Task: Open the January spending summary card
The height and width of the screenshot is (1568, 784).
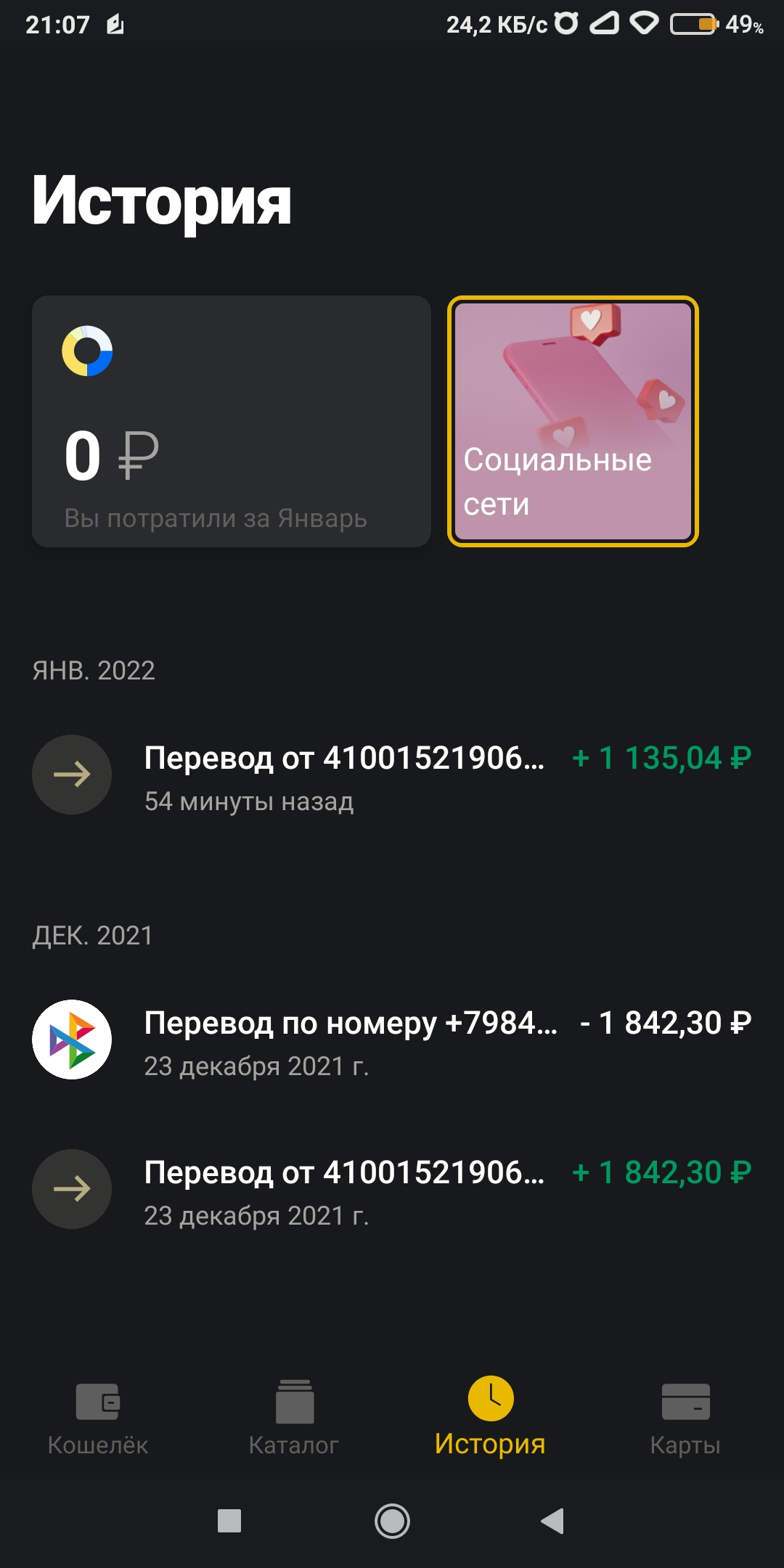Action: (x=232, y=421)
